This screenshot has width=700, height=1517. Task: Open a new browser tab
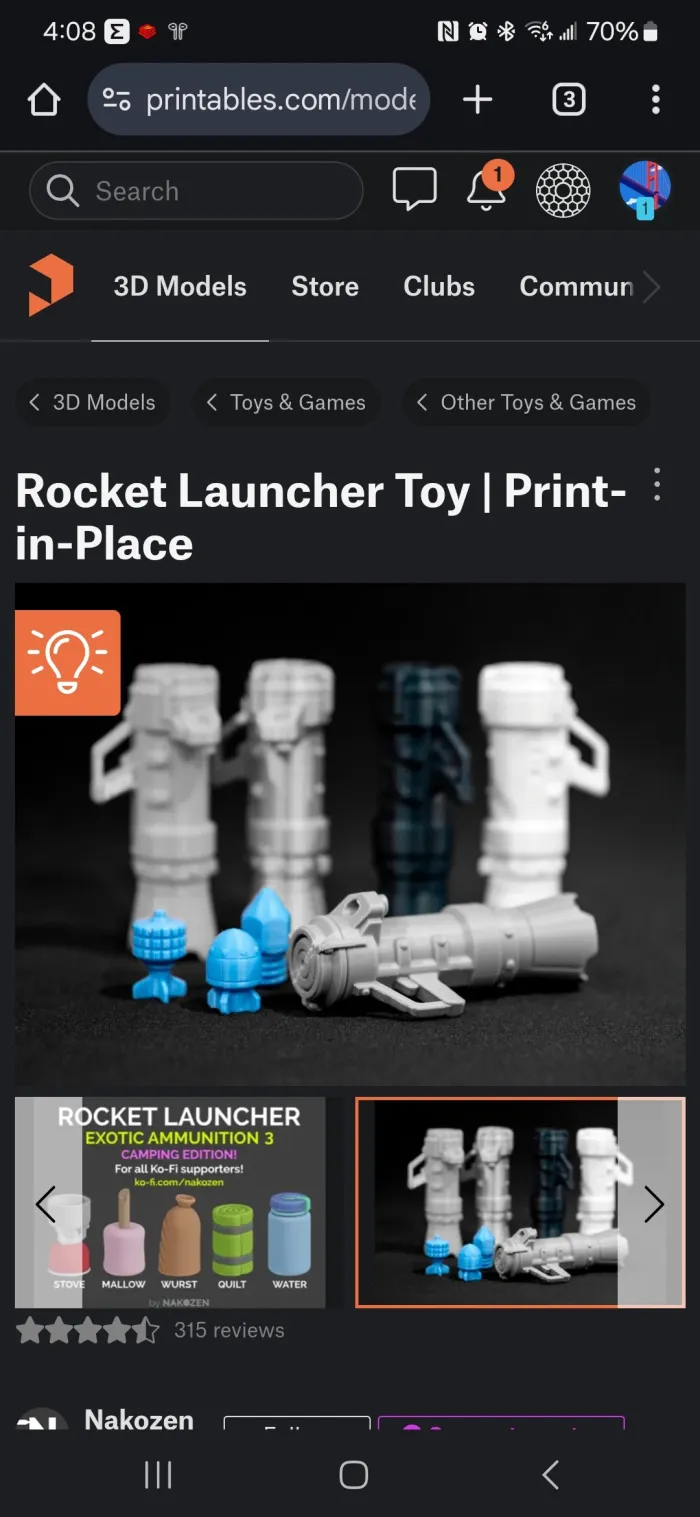[x=477, y=99]
